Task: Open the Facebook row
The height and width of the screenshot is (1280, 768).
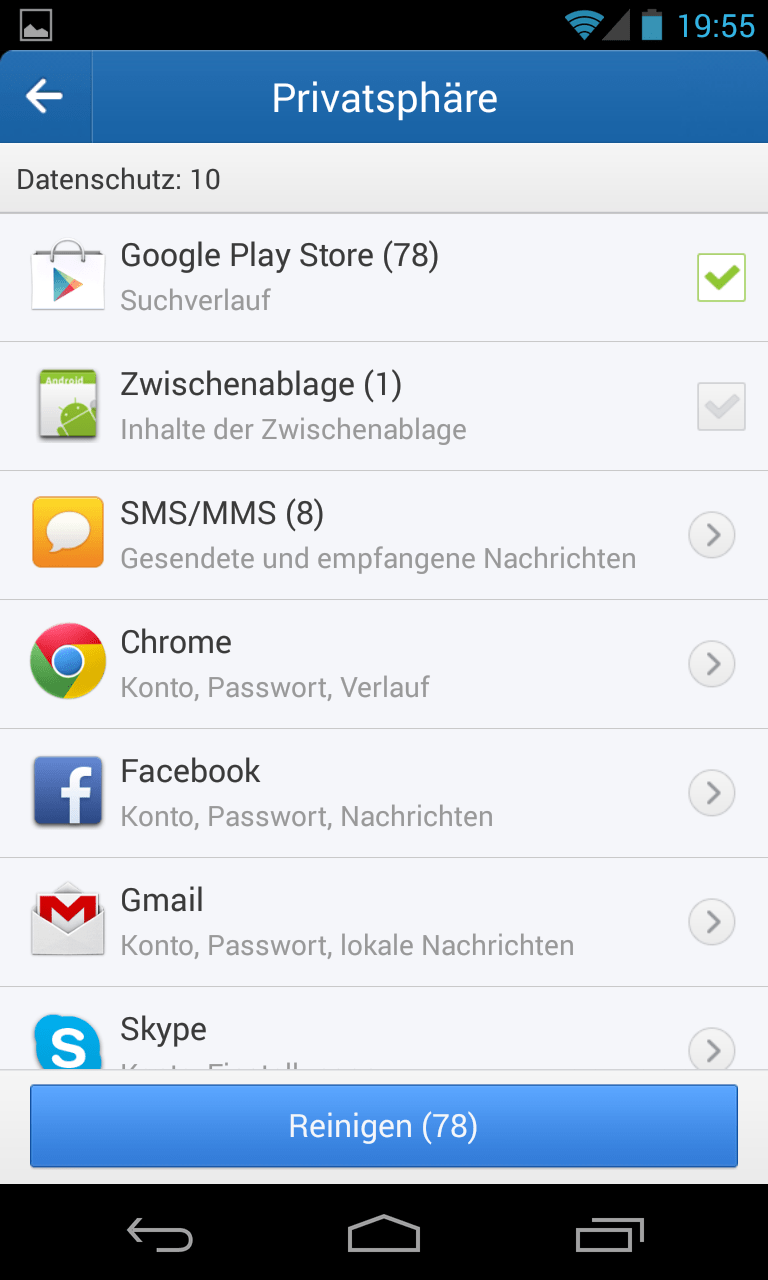Action: (x=384, y=793)
